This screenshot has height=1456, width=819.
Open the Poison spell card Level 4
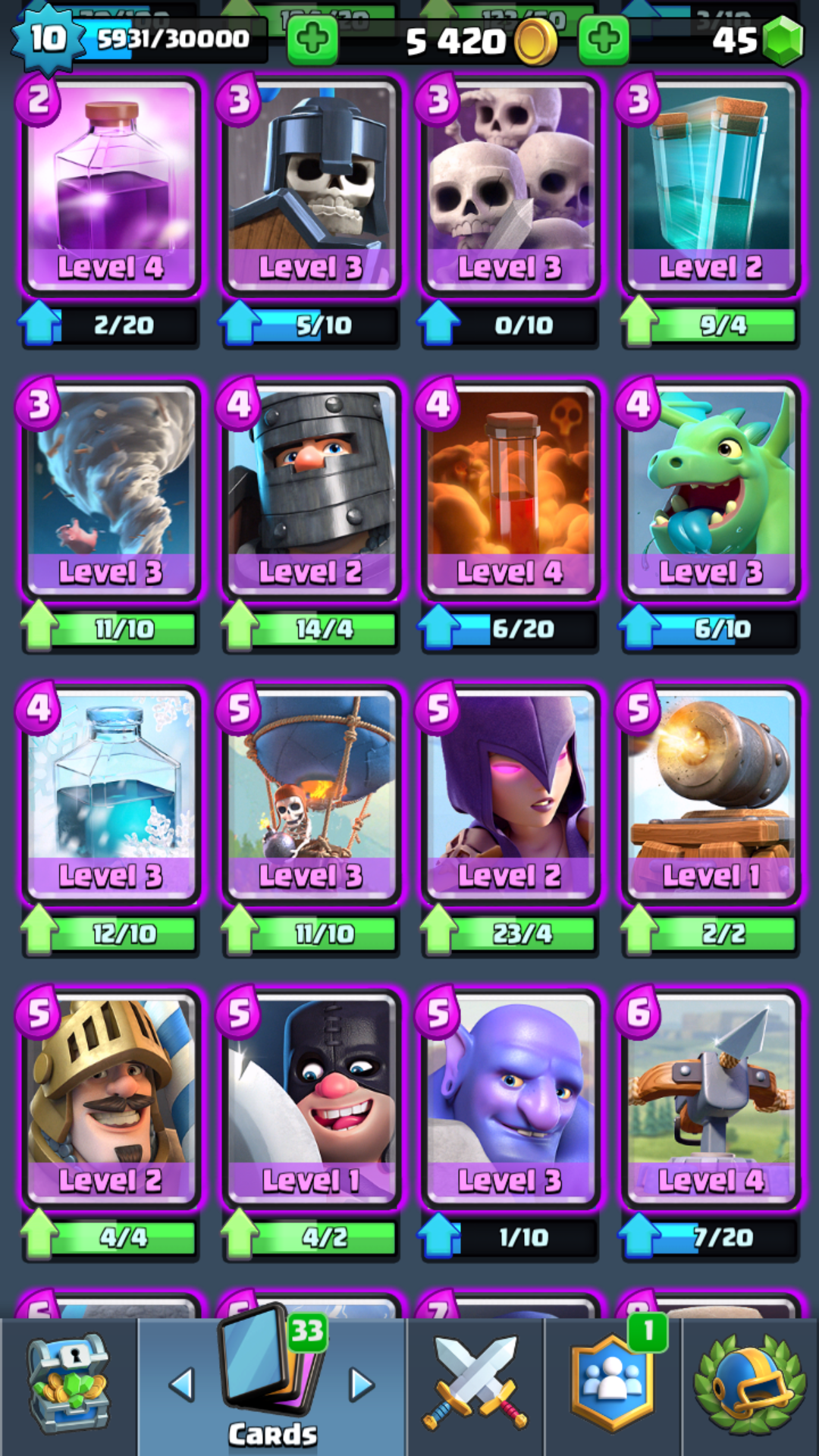click(510, 489)
